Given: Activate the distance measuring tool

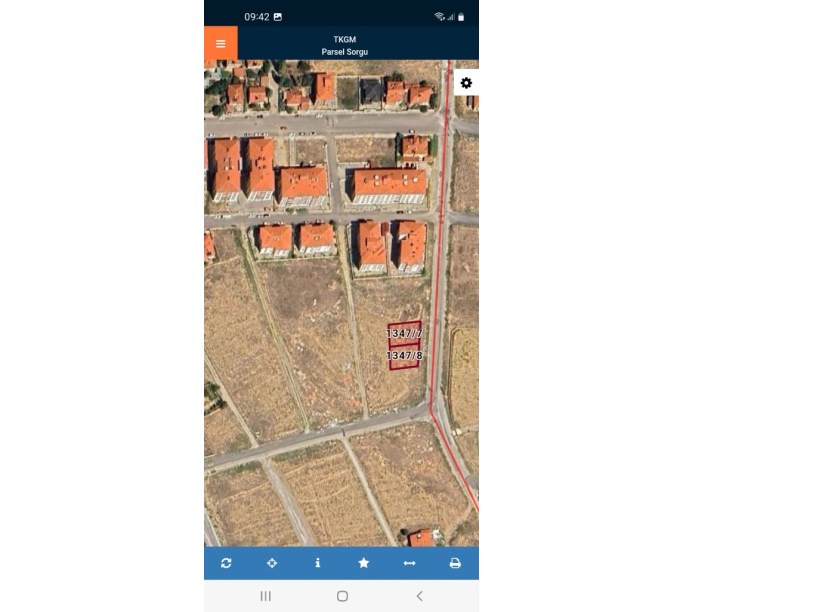Looking at the screenshot, I should [409, 563].
